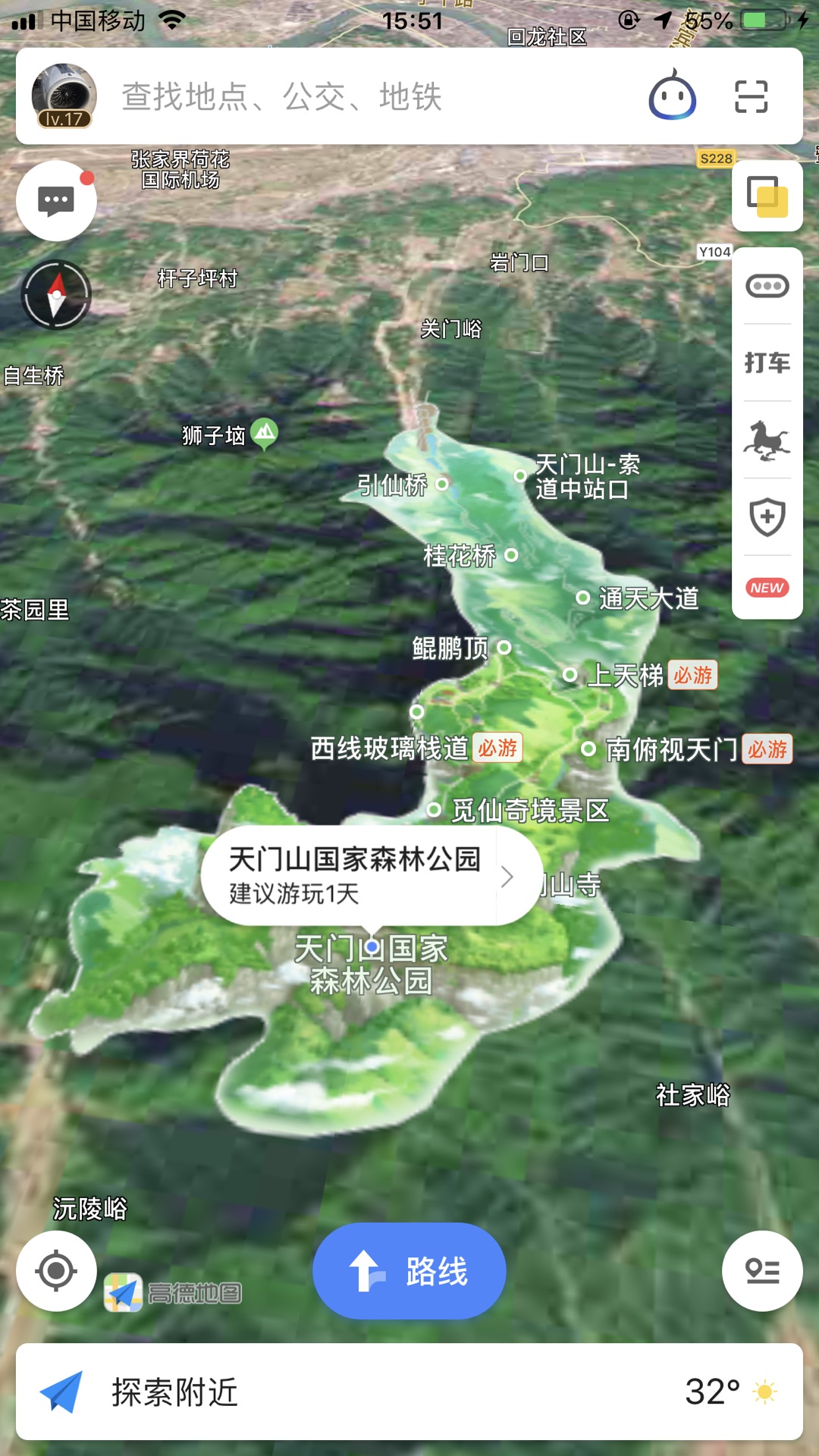Select the 西线玻璃栈道 map marker

pyautogui.click(x=417, y=712)
